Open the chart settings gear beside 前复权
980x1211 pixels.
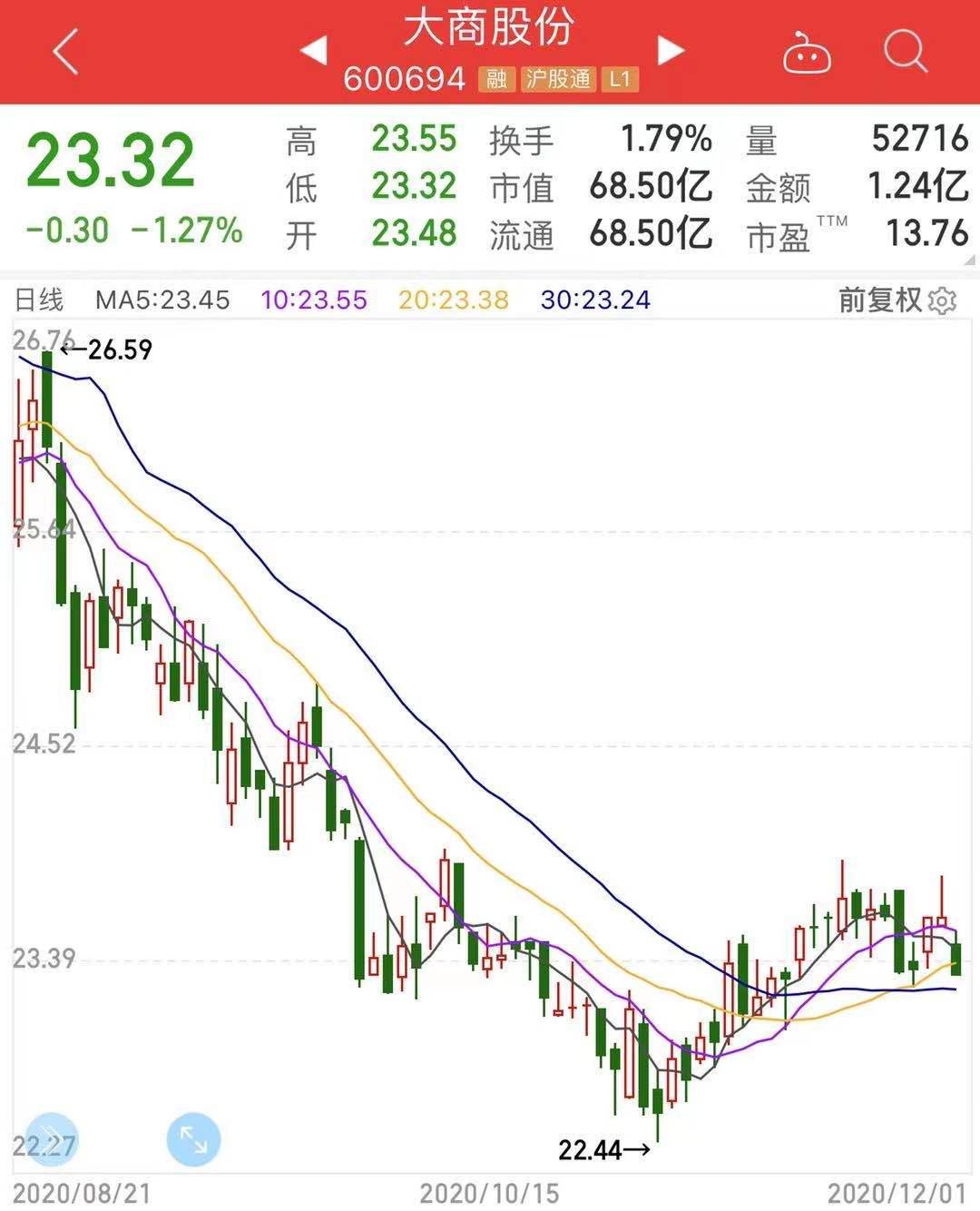[x=943, y=298]
